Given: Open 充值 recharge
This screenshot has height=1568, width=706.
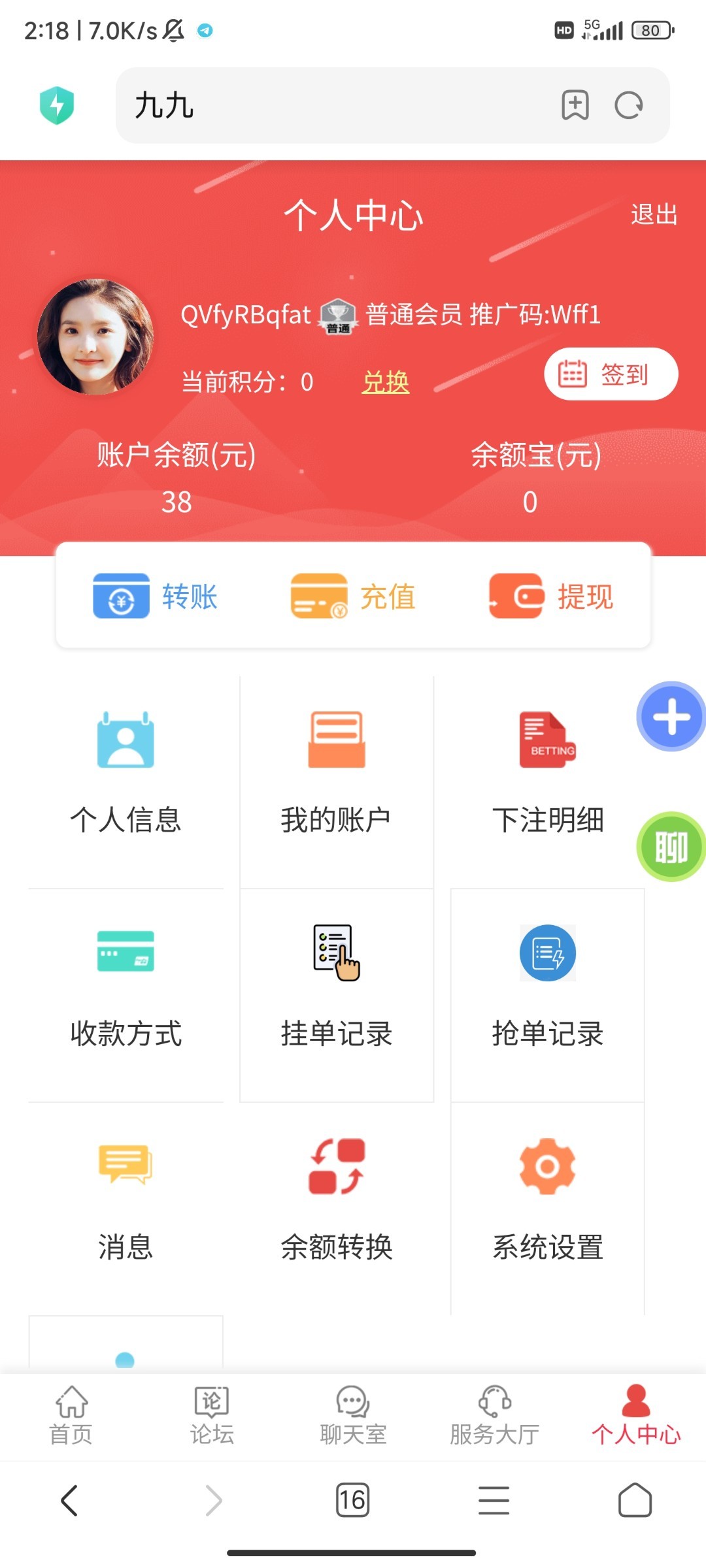Looking at the screenshot, I should pyautogui.click(x=353, y=596).
